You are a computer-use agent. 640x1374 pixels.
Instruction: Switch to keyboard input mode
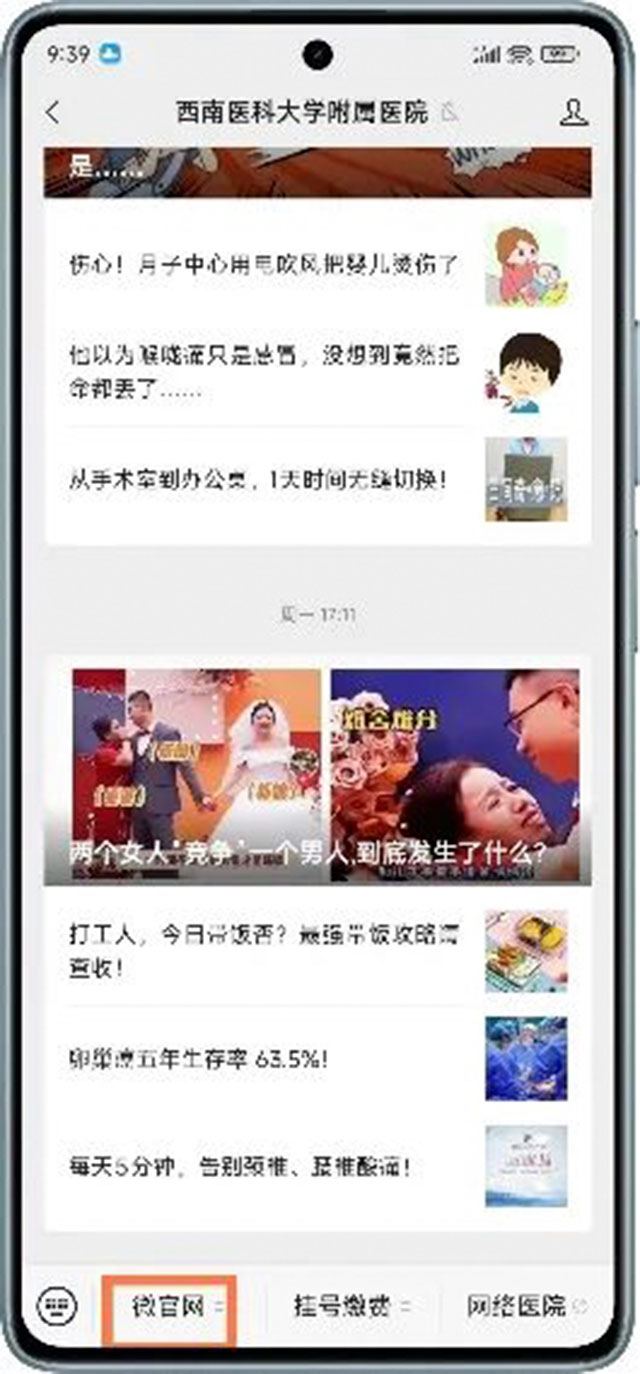(56, 1305)
